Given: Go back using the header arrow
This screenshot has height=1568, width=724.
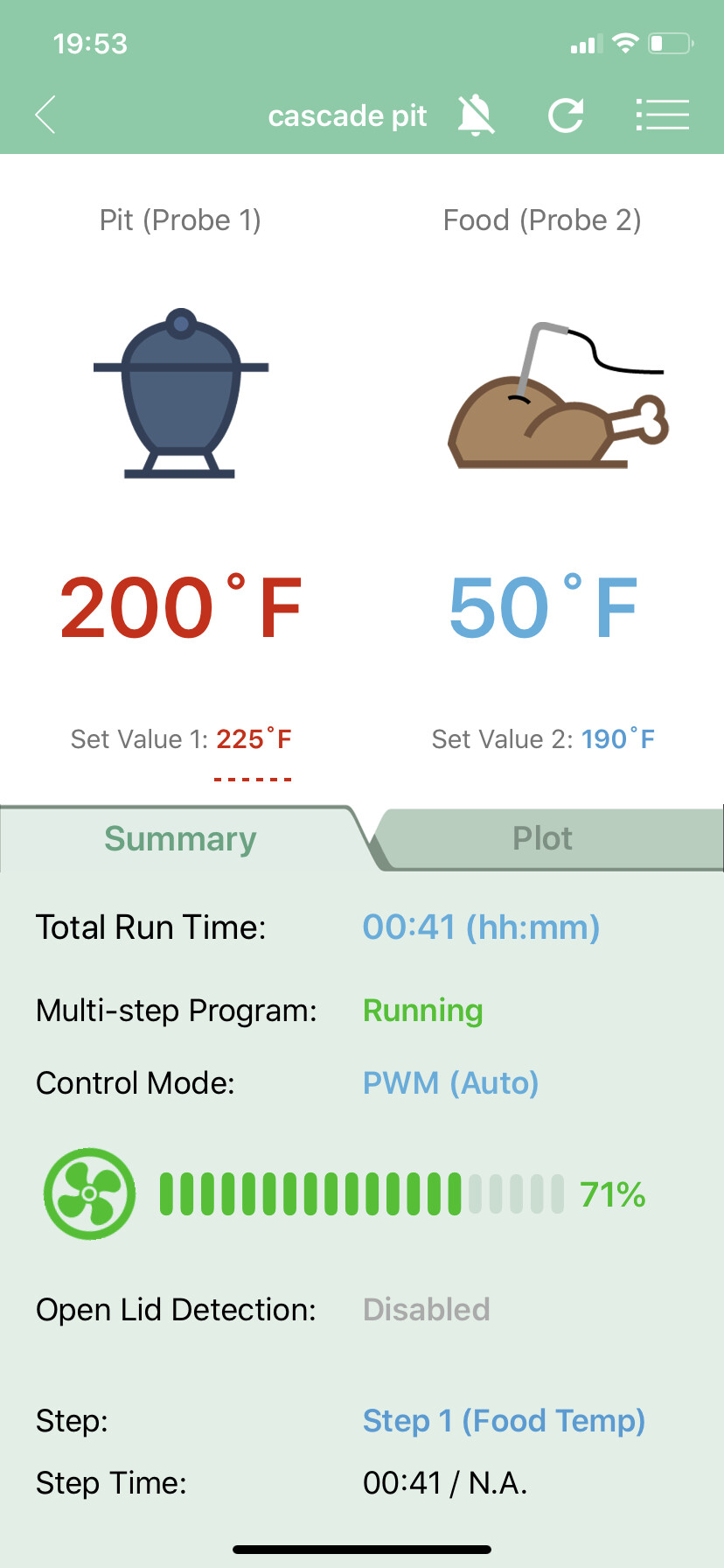Looking at the screenshot, I should pos(45,115).
